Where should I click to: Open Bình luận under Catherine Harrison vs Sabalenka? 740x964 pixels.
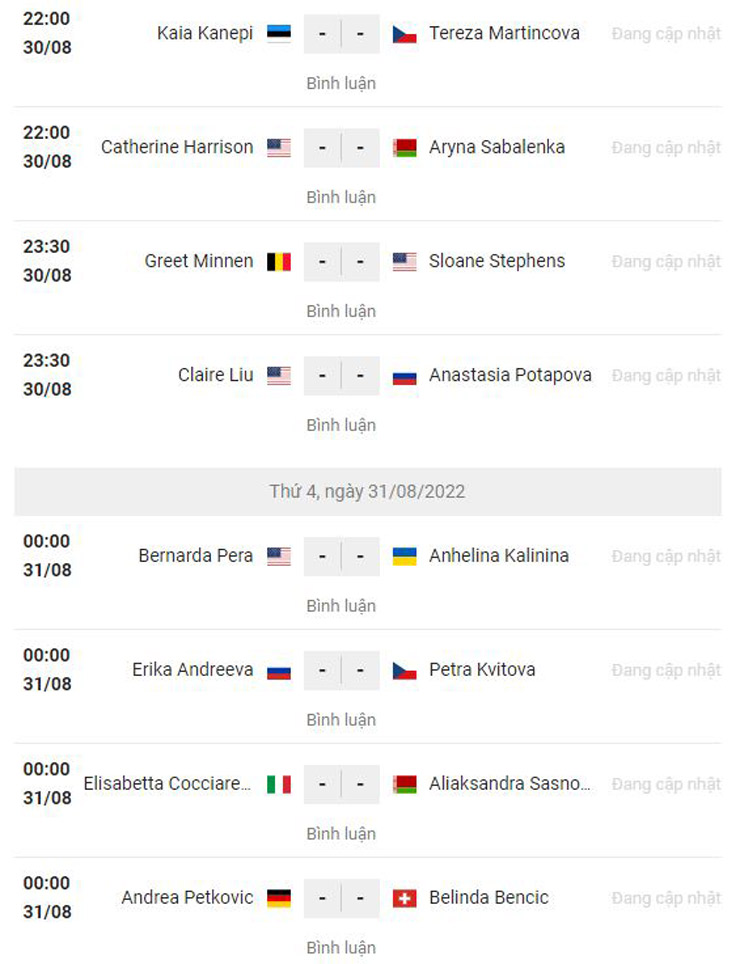click(x=341, y=197)
